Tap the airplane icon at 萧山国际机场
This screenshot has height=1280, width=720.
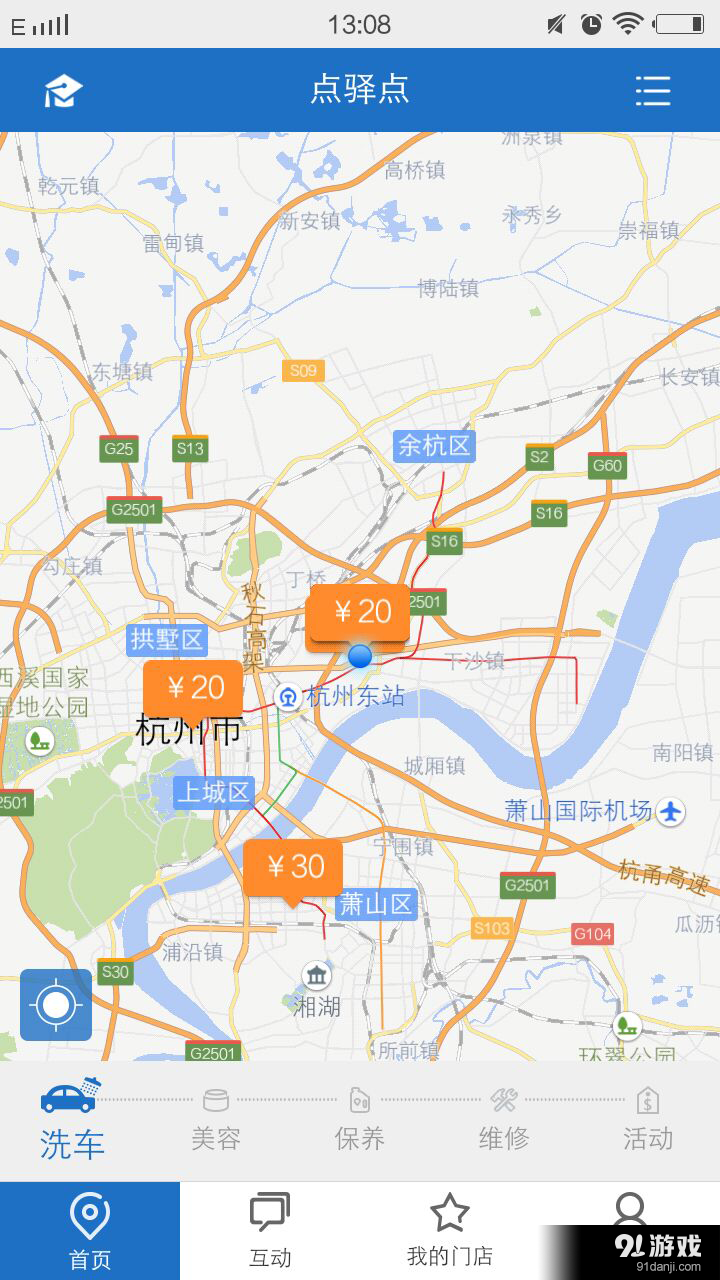point(668,812)
